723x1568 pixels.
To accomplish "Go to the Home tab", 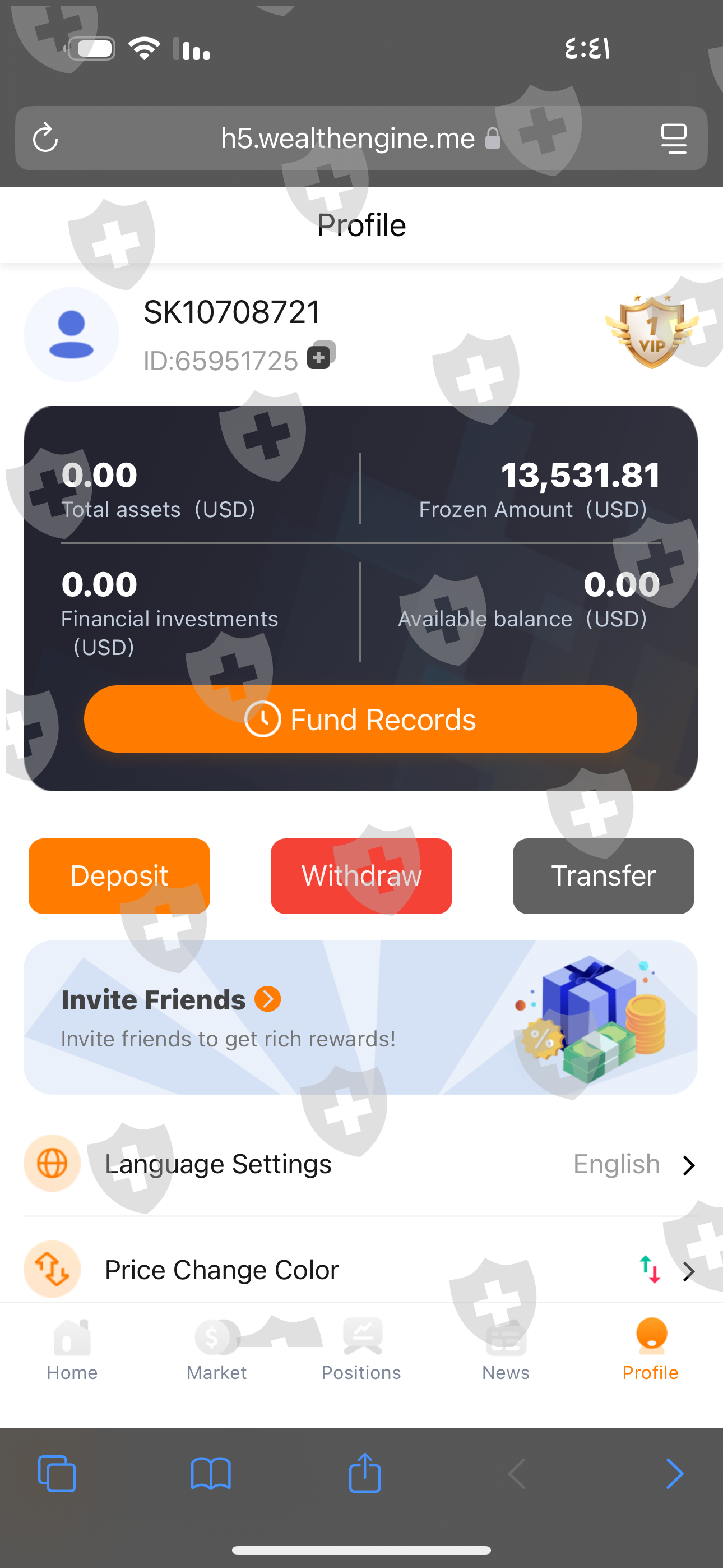I will 72,1349.
